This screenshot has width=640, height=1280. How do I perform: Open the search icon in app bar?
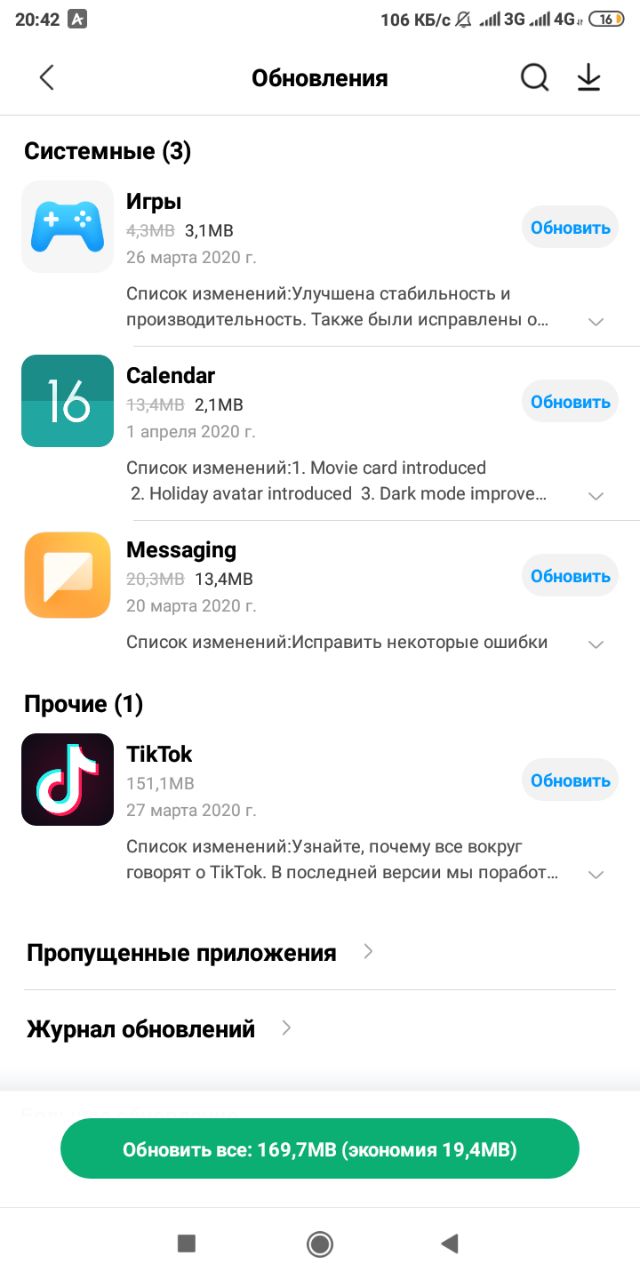pos(535,78)
